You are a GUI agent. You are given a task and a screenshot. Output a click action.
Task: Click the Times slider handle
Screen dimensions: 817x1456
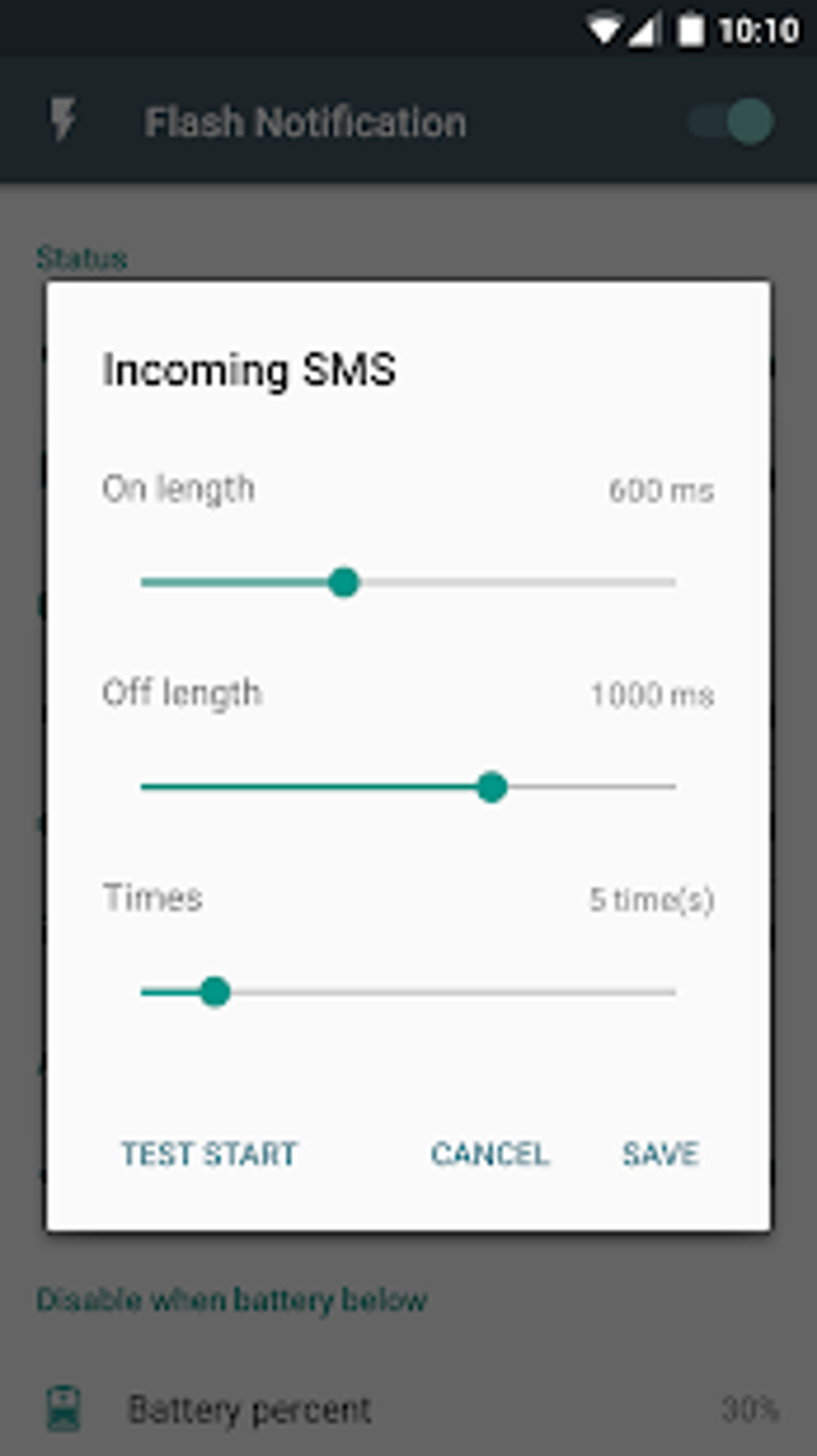click(x=215, y=991)
